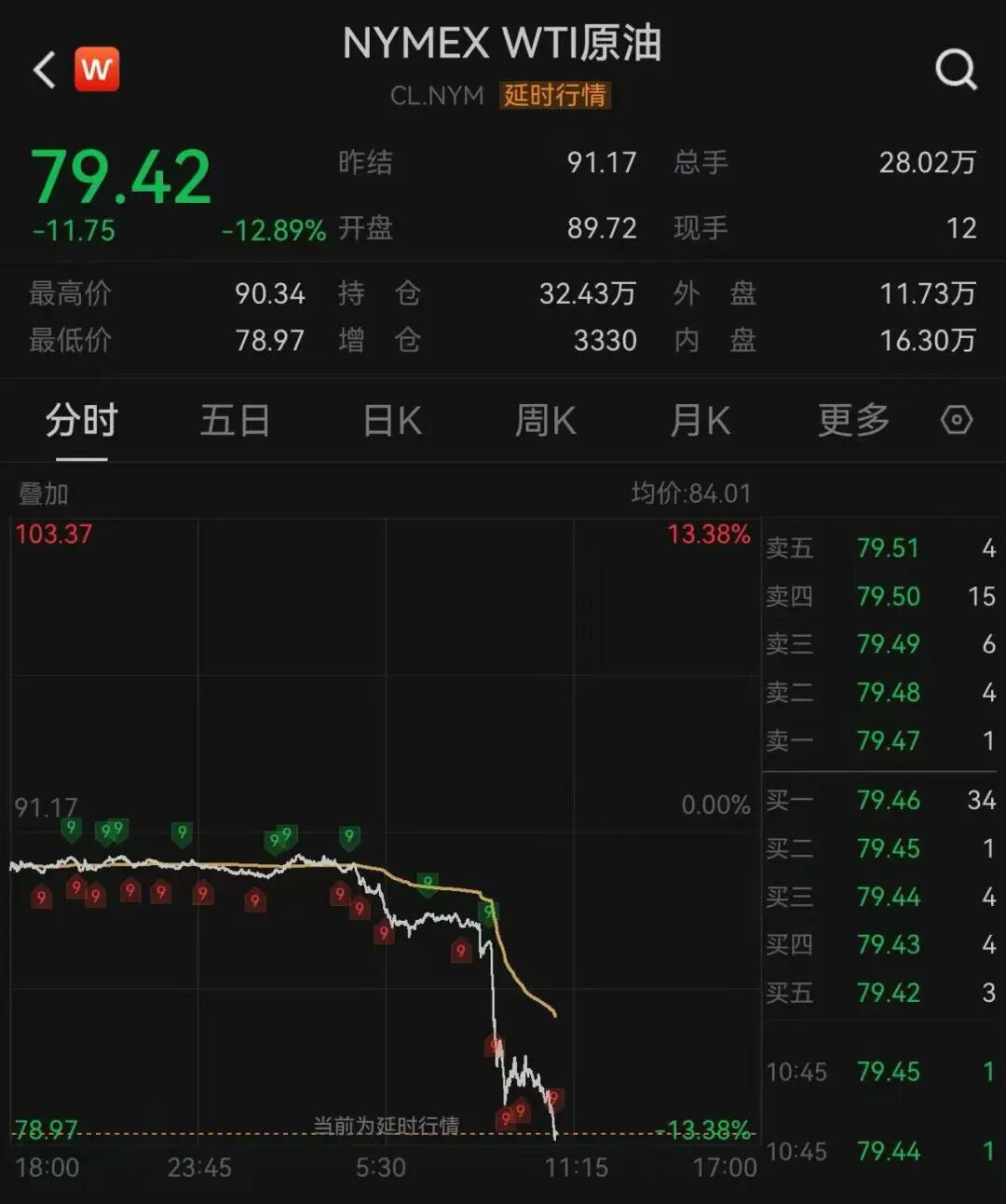Open the 月K monthly chart option
This screenshot has height=1204, width=1006.
point(700,421)
